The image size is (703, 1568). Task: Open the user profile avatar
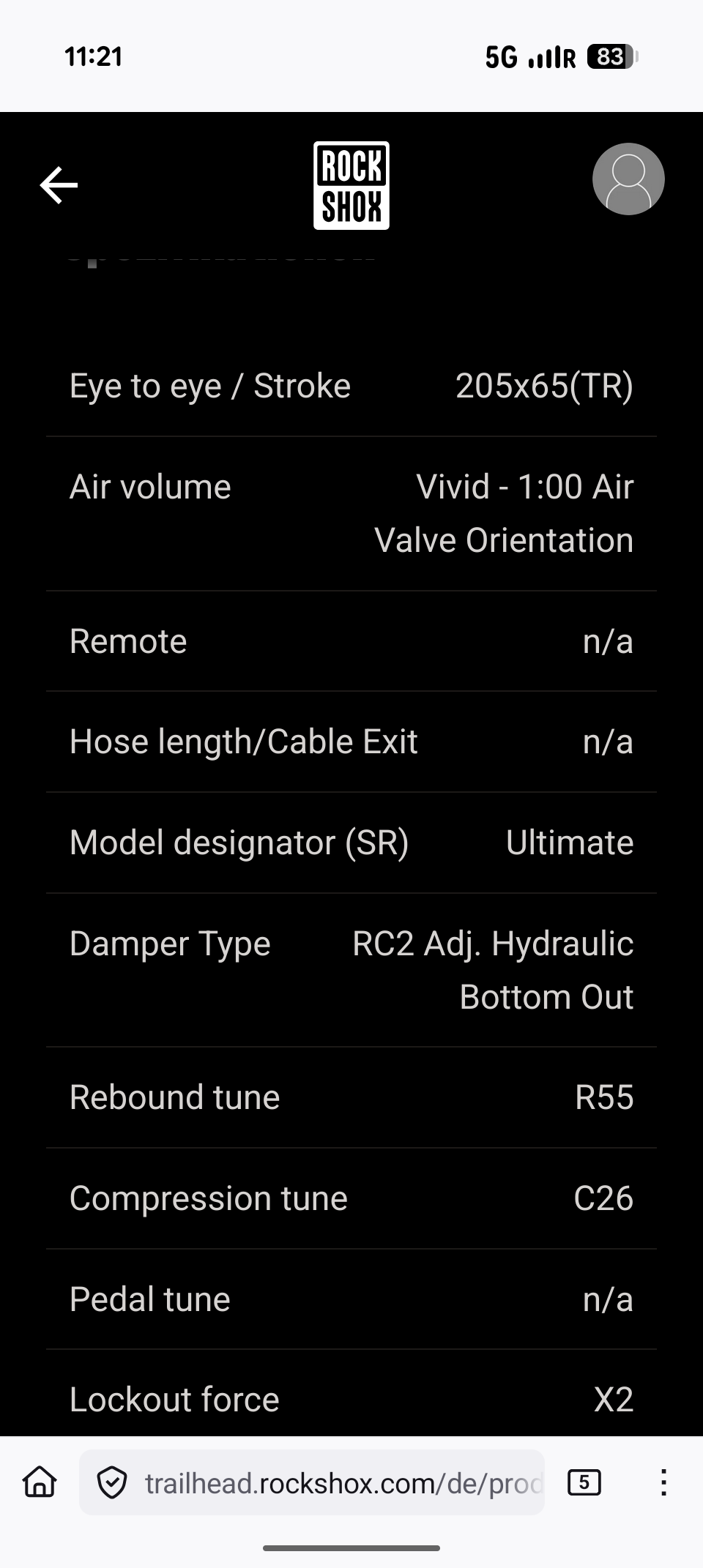click(x=628, y=179)
